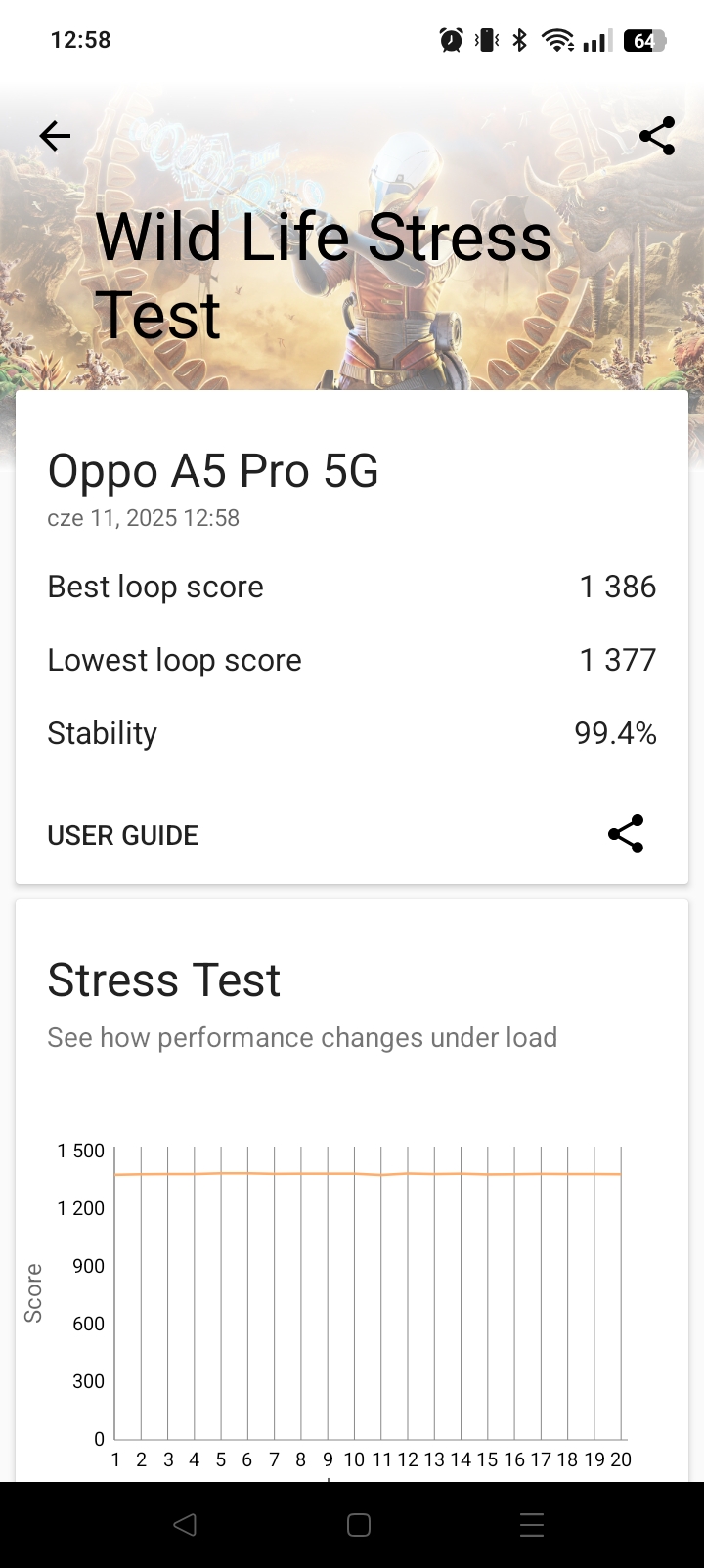Open the USER GUIDE

click(x=123, y=835)
